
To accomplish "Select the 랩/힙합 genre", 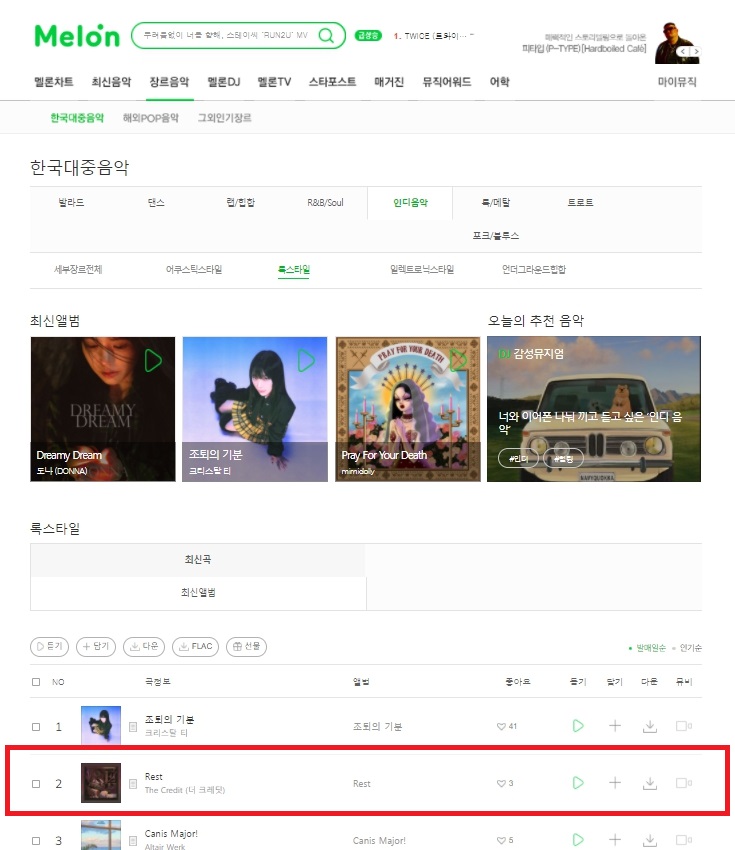I will (x=241, y=202).
